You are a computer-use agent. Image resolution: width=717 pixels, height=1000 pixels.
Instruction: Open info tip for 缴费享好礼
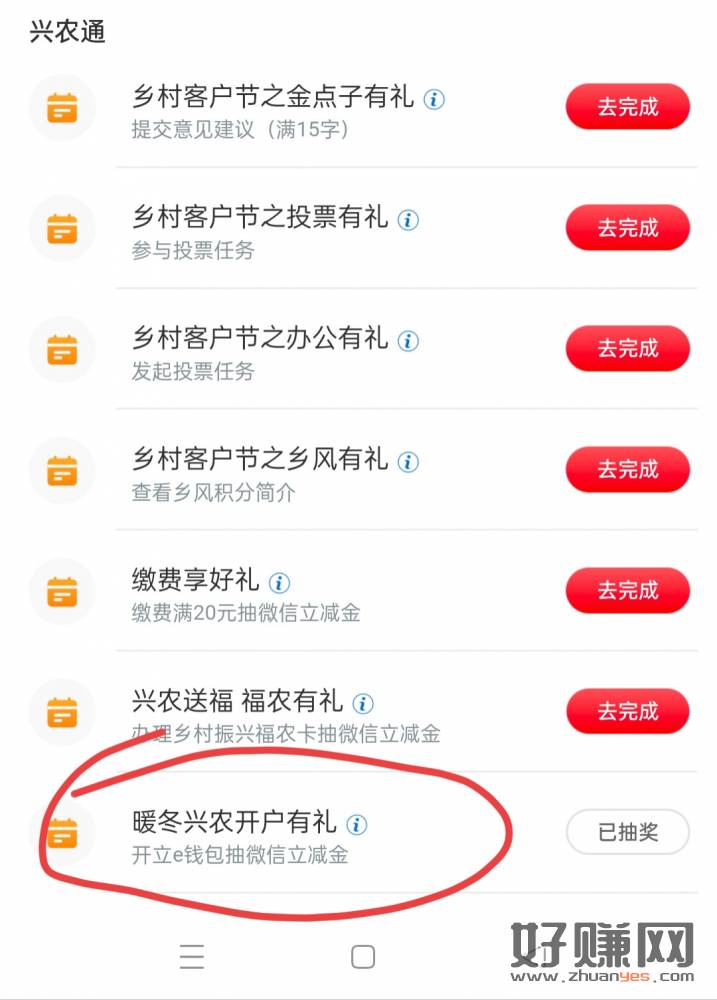click(280, 582)
